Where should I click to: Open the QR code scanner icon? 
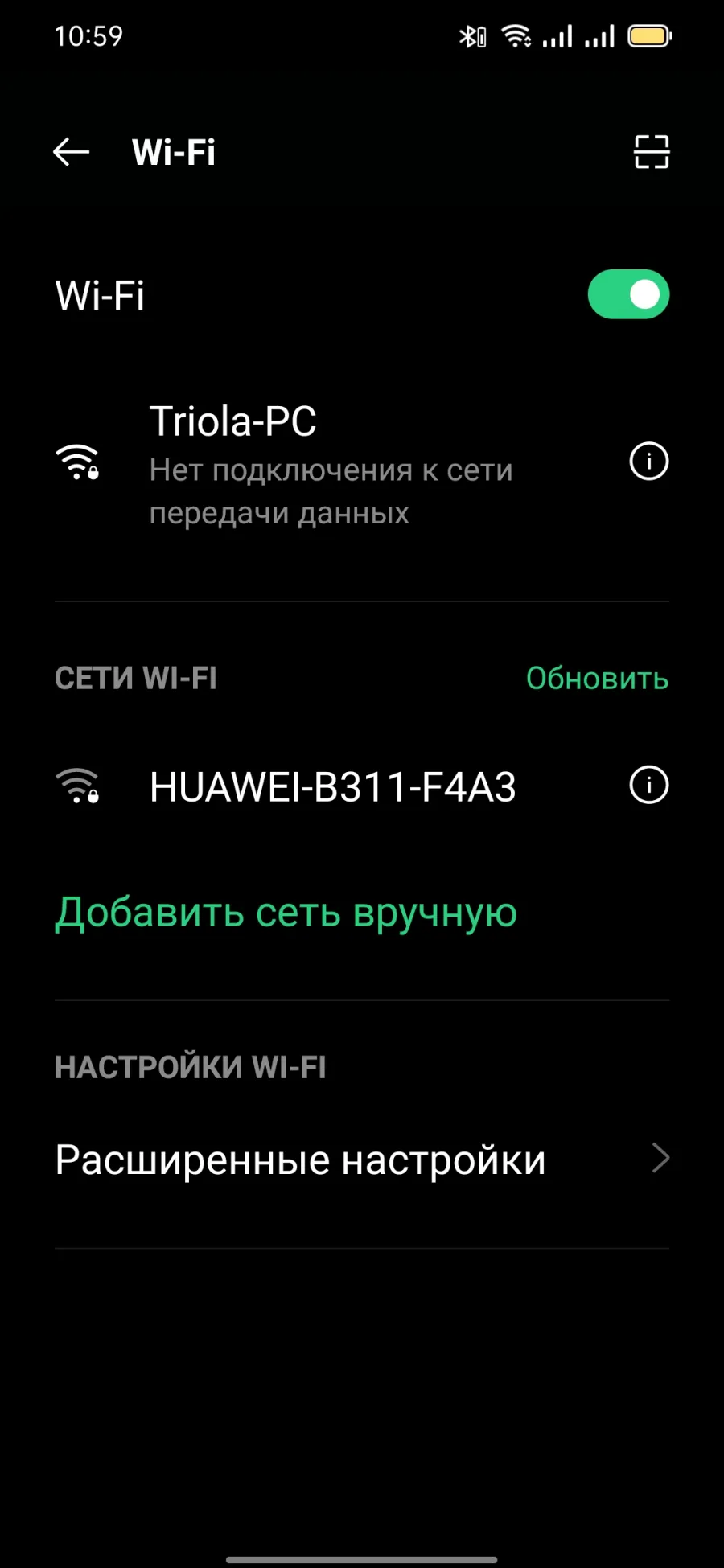652,151
